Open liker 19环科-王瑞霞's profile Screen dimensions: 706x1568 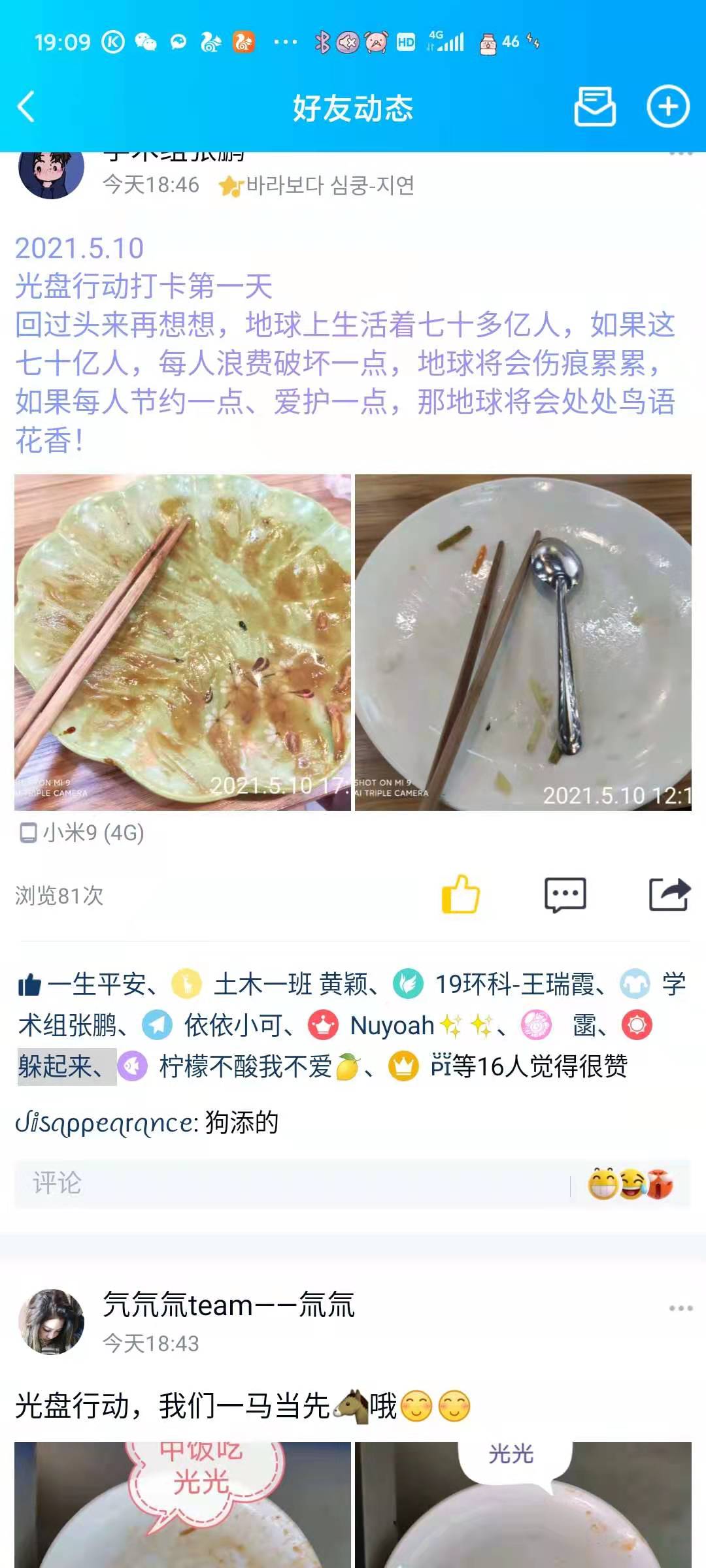515,985
